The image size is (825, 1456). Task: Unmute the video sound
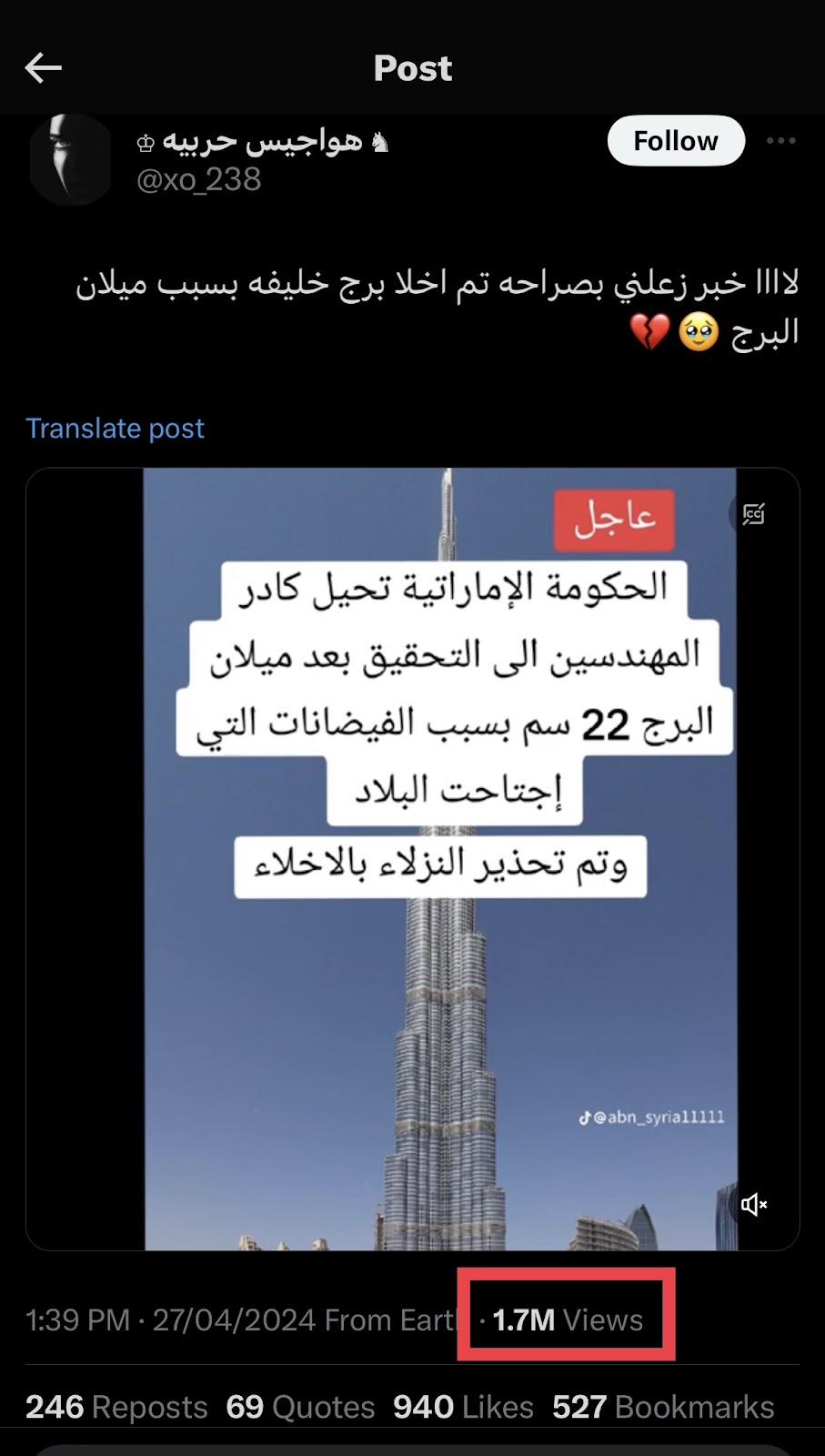(x=753, y=1205)
